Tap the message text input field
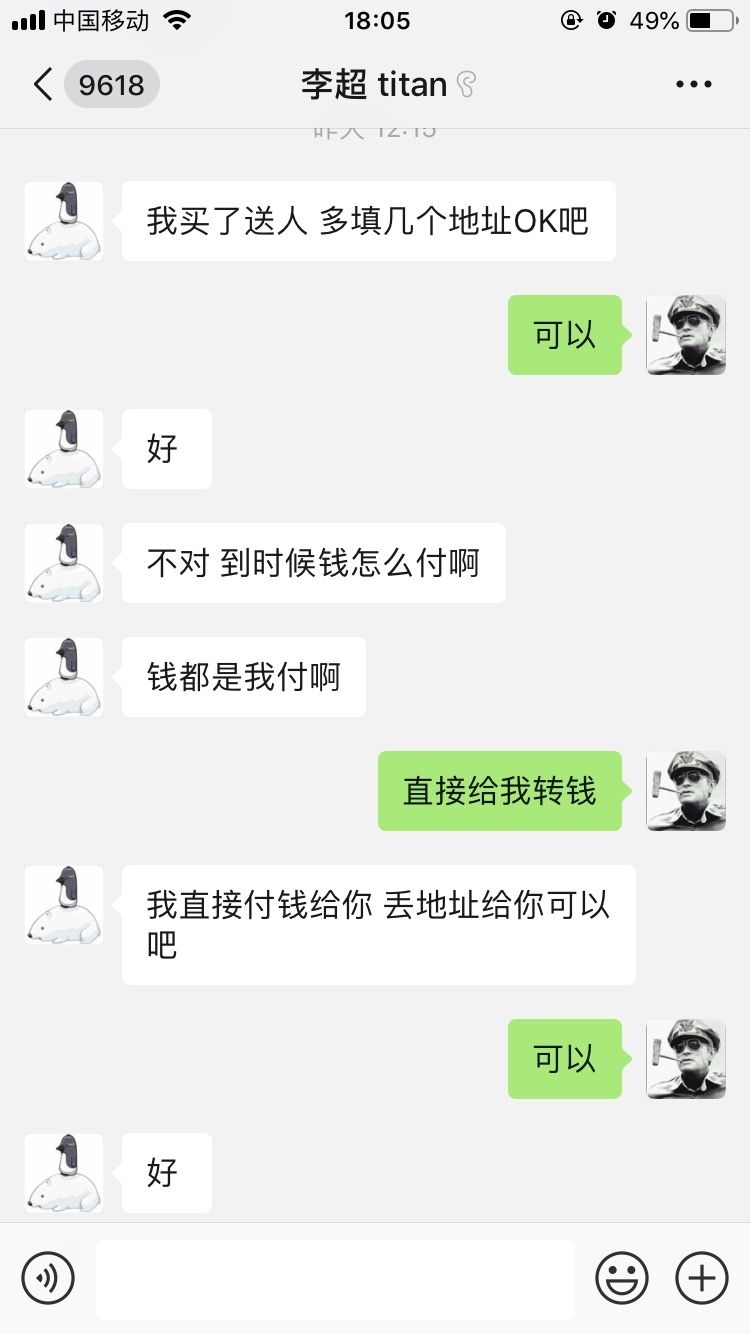Screen dimensions: 750x1334 [x=335, y=1278]
